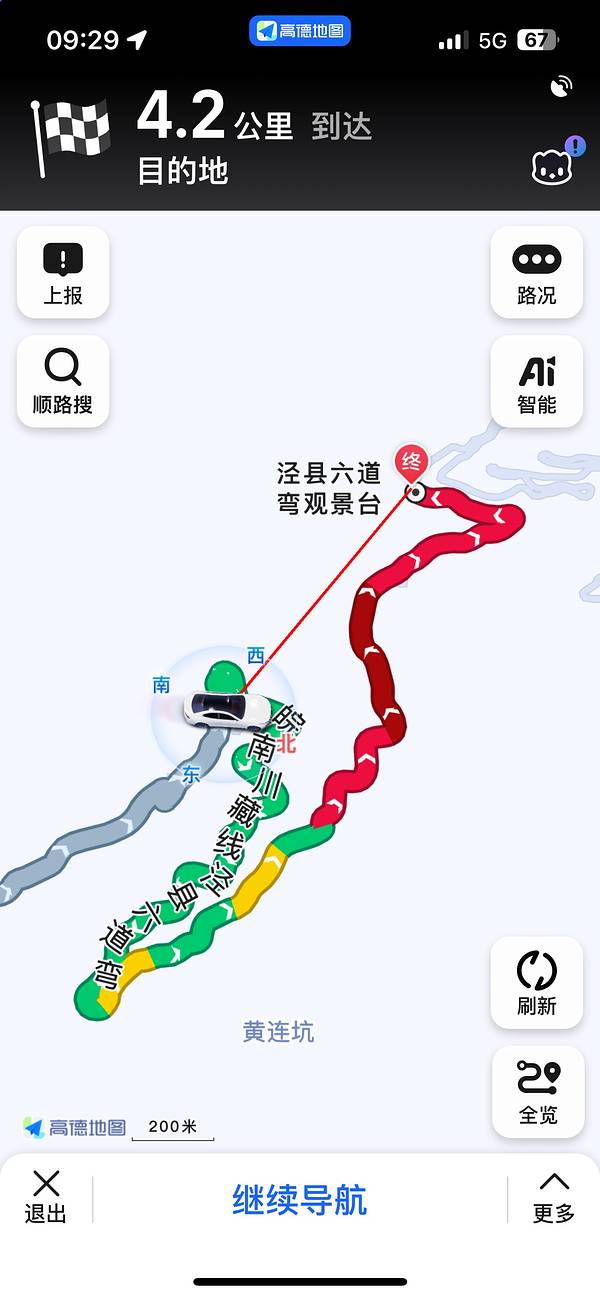Exit navigation with 退出
Screen dimensions: 600x1298
click(x=46, y=1198)
